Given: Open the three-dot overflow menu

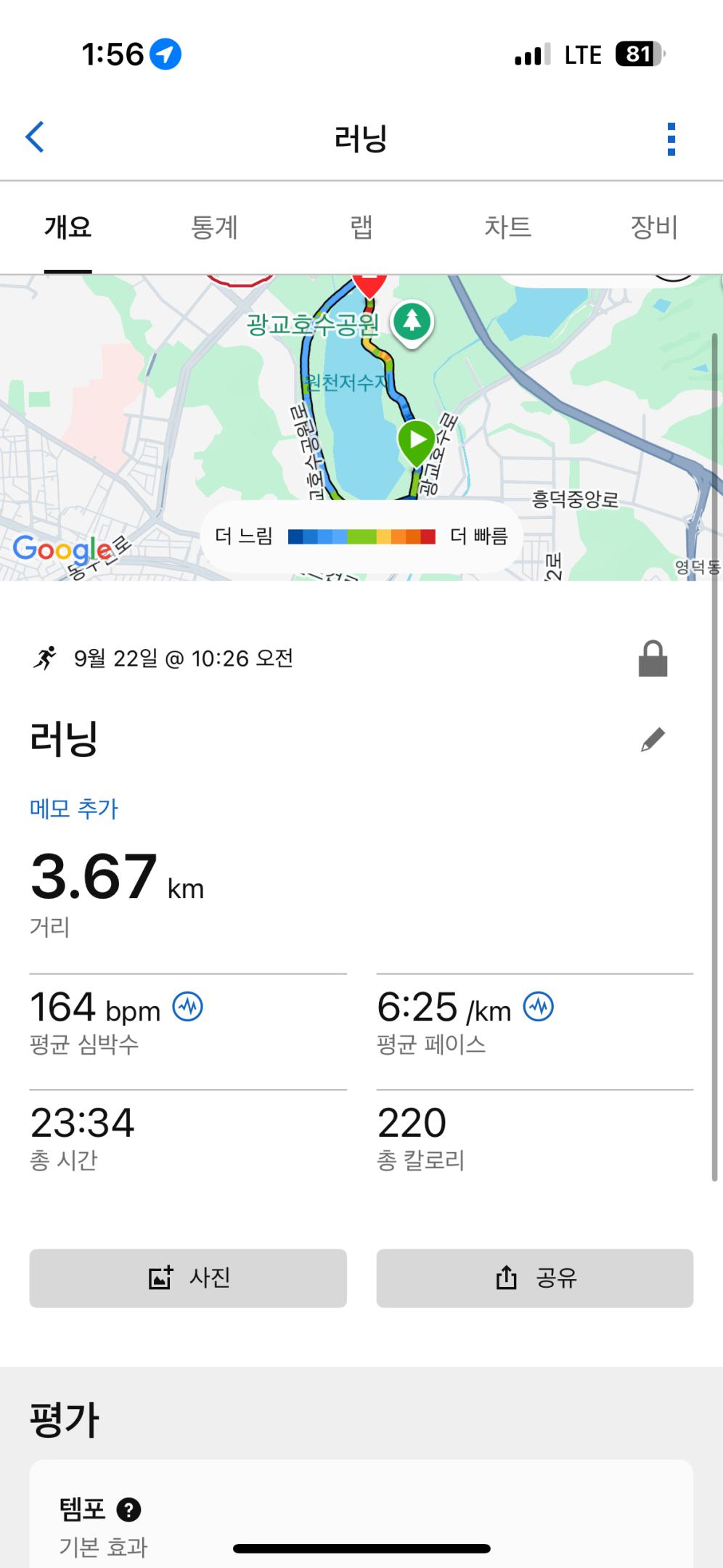Looking at the screenshot, I should pos(671,139).
